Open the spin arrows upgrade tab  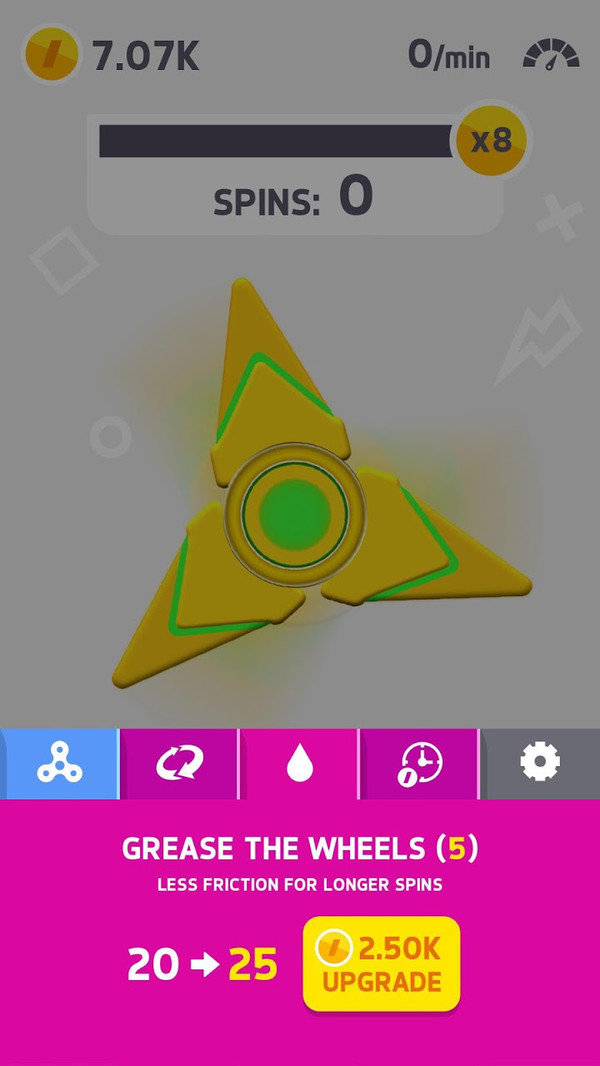[179, 764]
